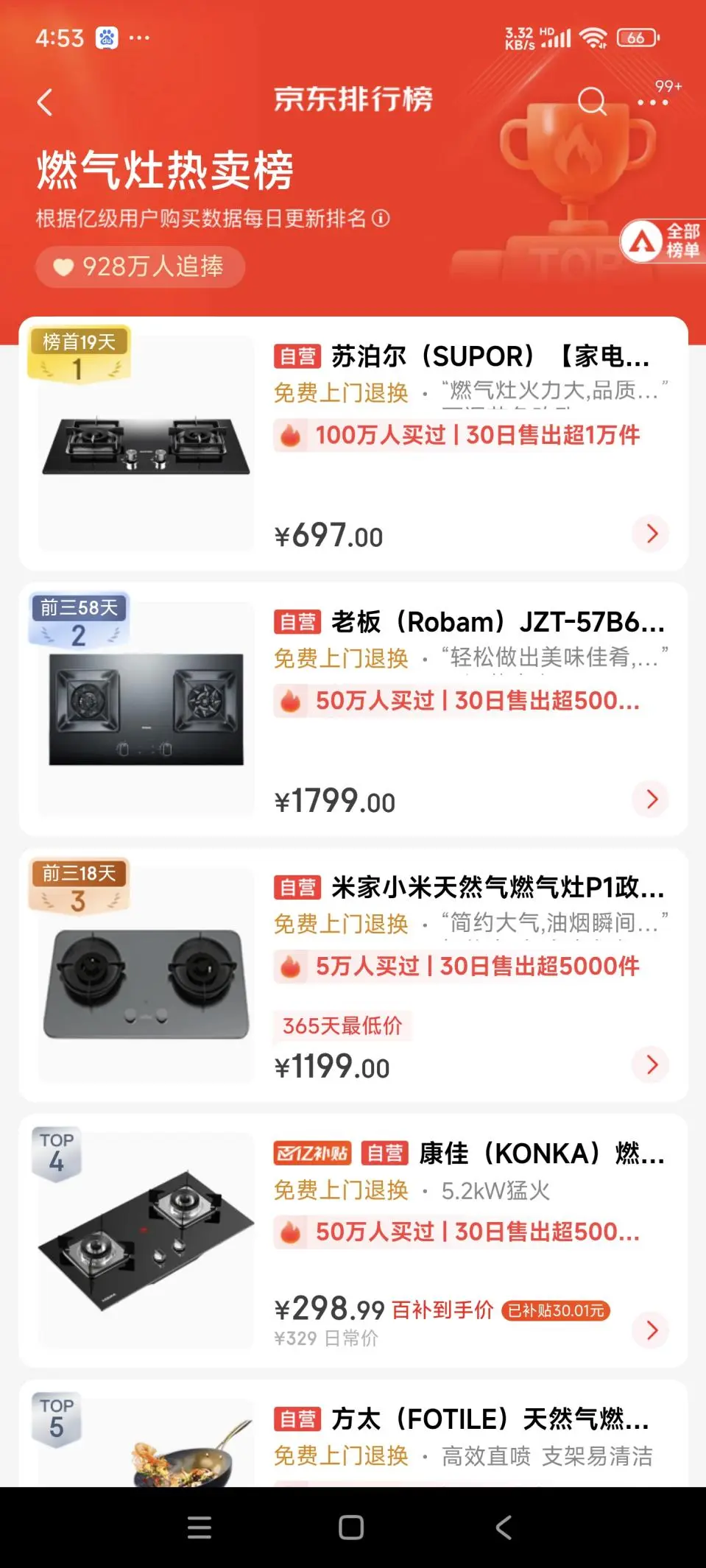Expand the SUPOR product via its right chevron
Image resolution: width=706 pixels, height=1568 pixels.
[651, 534]
